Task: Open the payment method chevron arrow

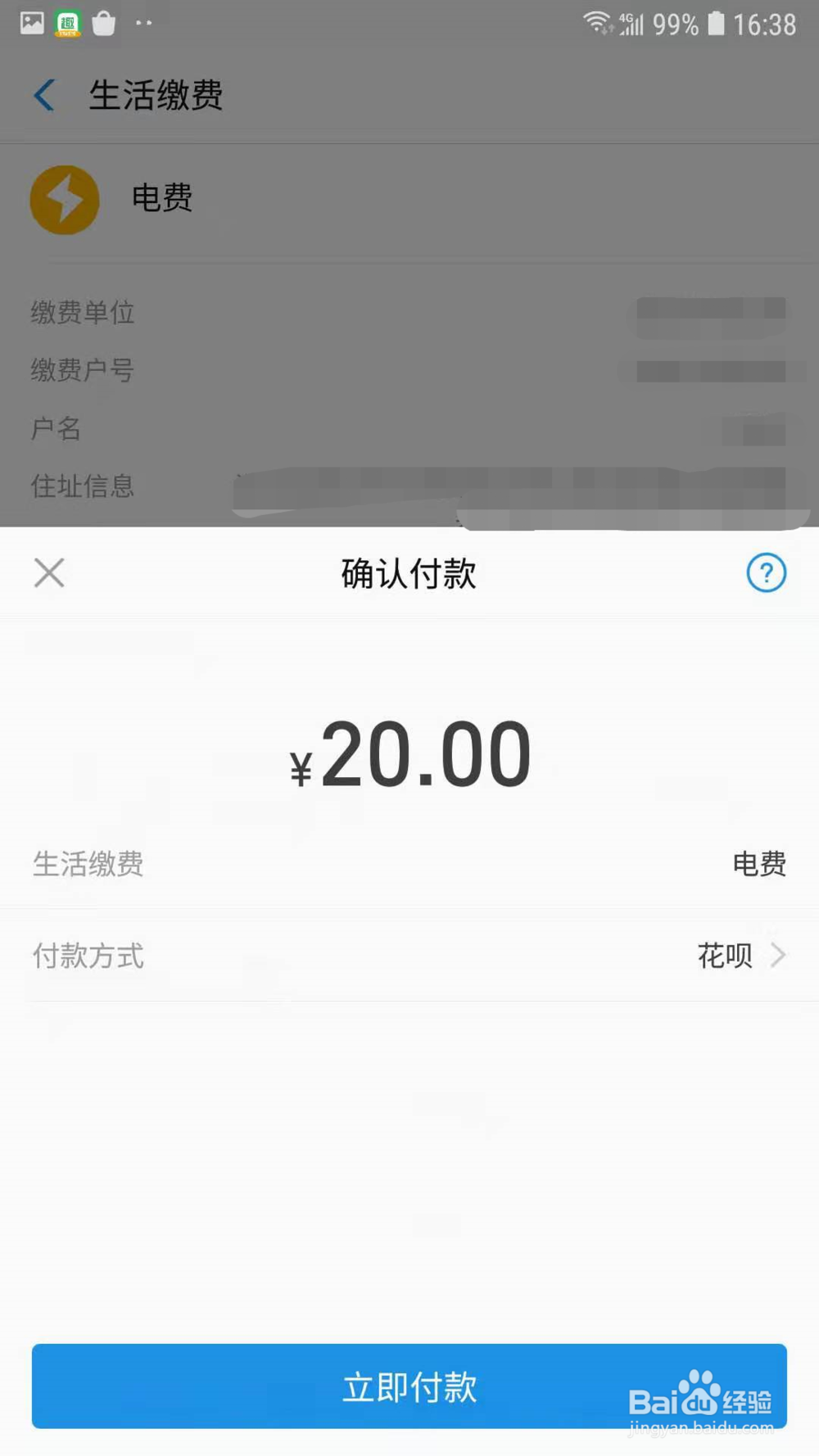Action: pyautogui.click(x=778, y=956)
